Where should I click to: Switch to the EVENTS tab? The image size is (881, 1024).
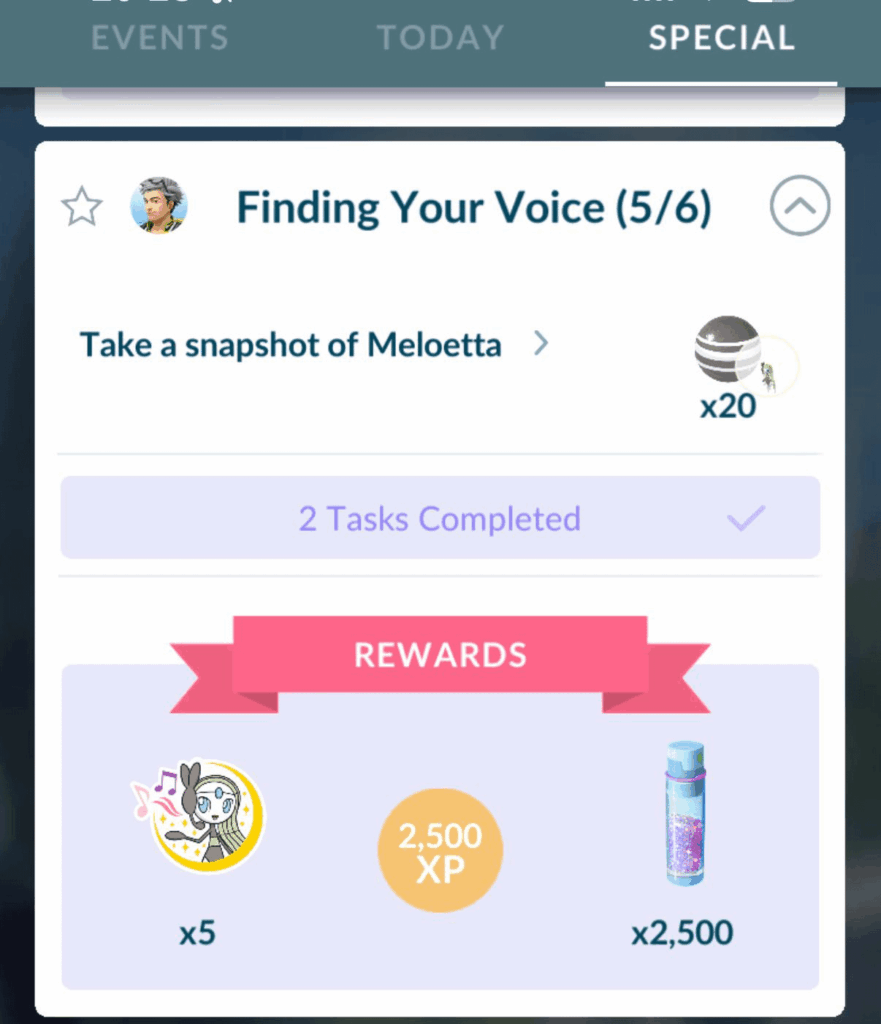[x=158, y=37]
